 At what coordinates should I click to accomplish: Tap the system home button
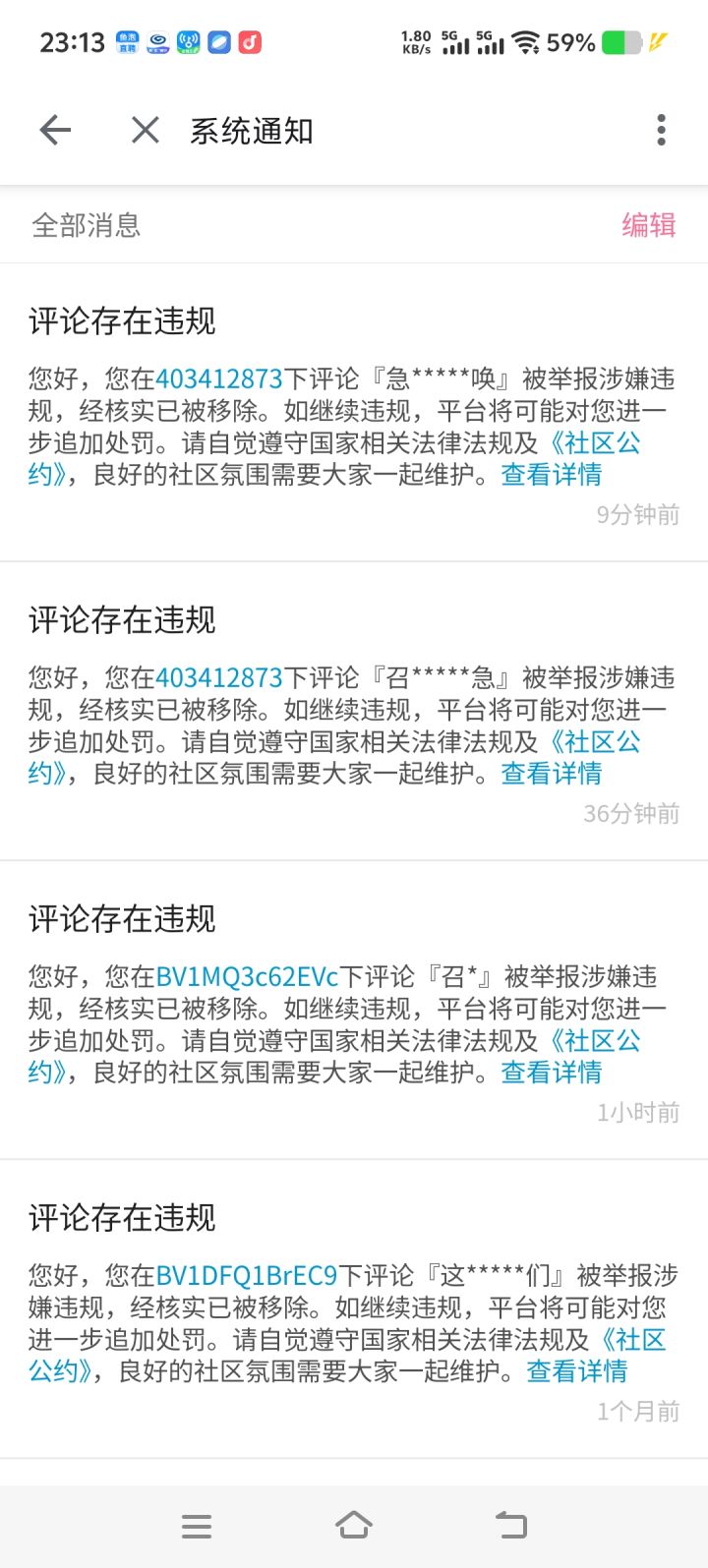point(354,1525)
